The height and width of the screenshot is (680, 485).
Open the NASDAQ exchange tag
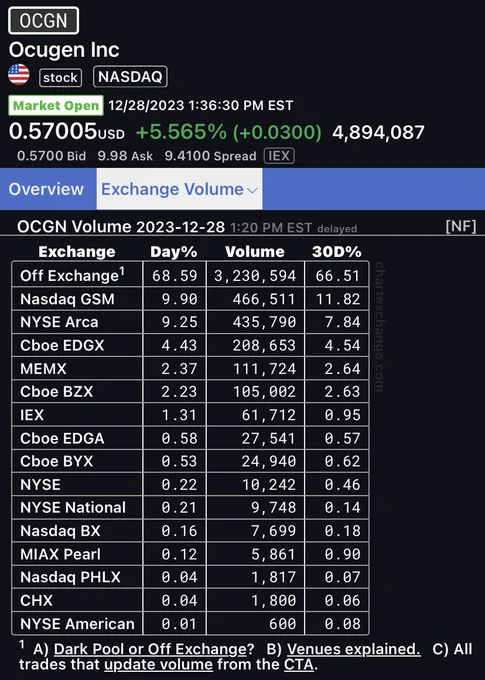tap(130, 77)
